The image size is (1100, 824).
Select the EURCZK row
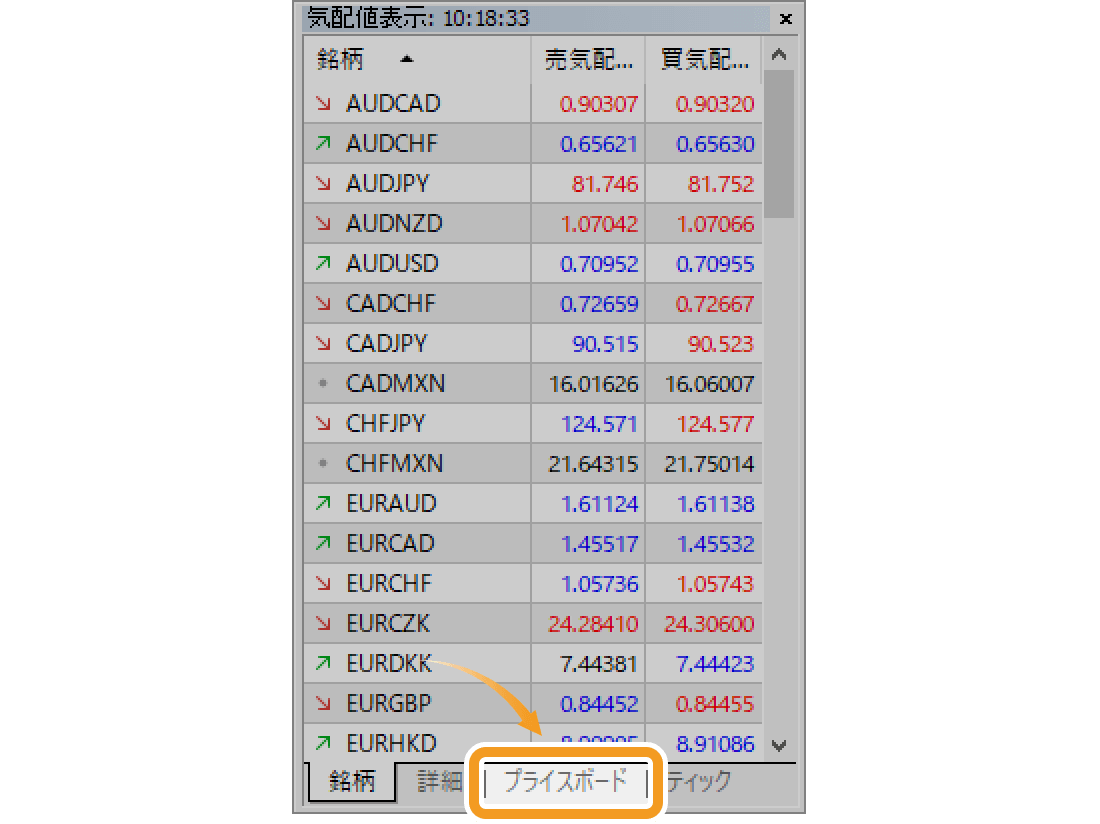(x=388, y=624)
